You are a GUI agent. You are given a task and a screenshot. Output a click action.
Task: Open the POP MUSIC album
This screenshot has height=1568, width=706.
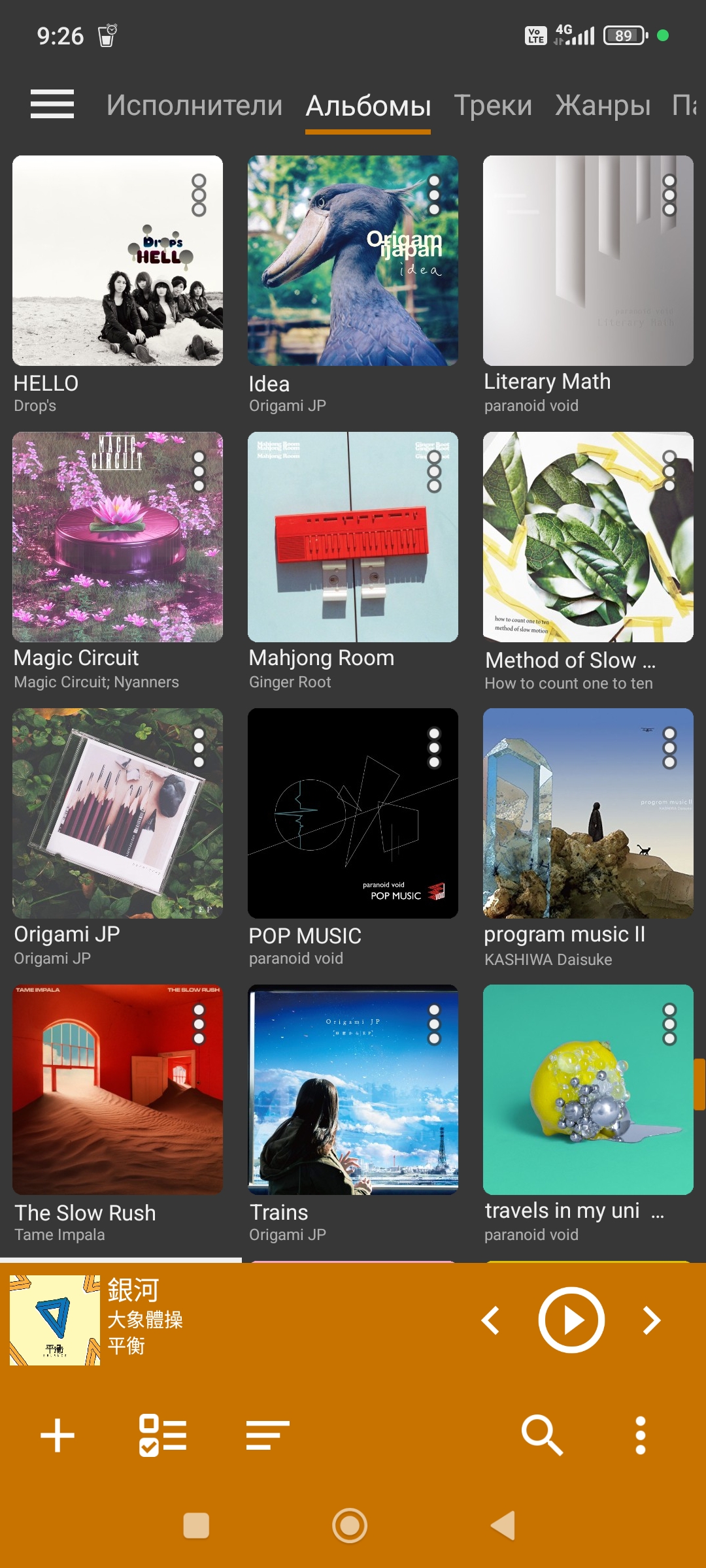point(353,813)
